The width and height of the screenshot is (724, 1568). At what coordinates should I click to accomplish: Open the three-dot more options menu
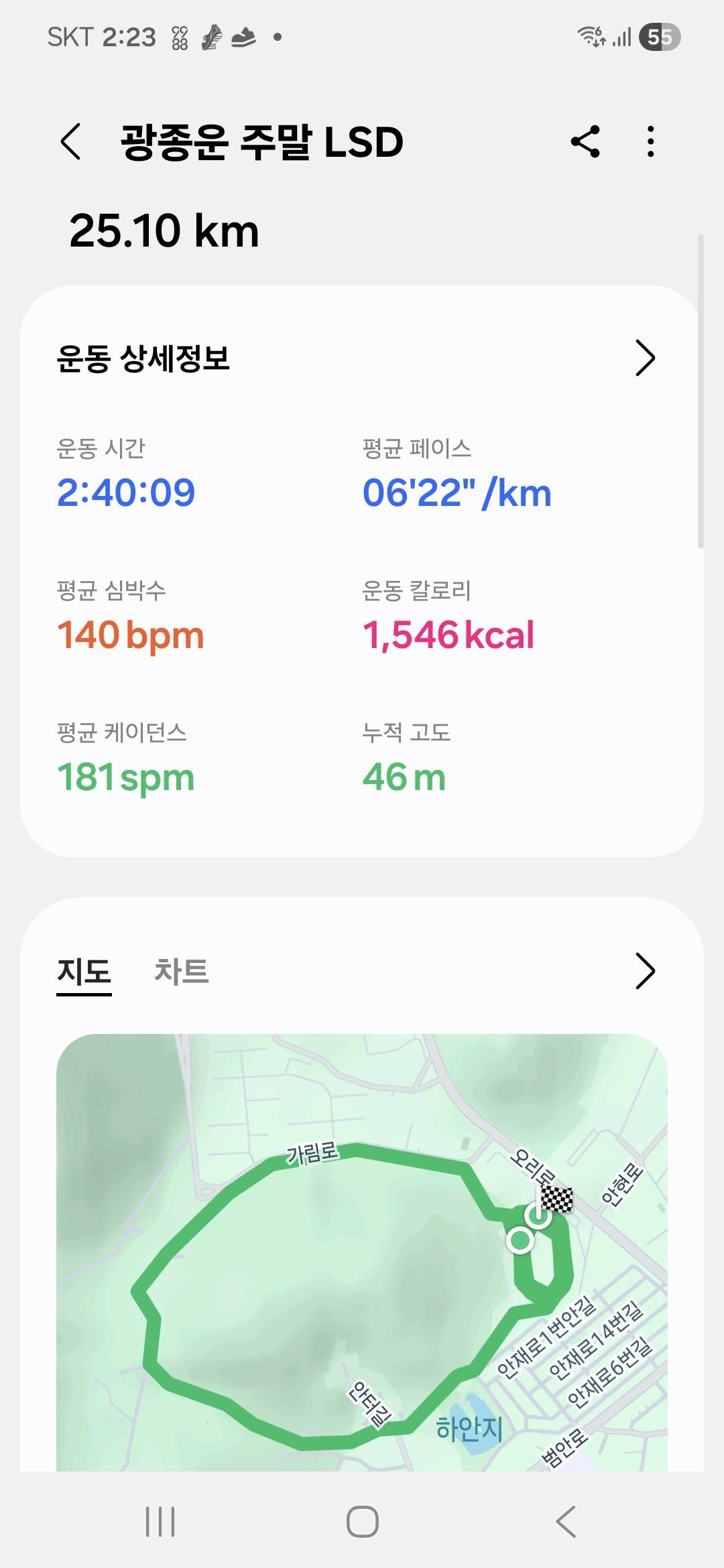[x=649, y=142]
